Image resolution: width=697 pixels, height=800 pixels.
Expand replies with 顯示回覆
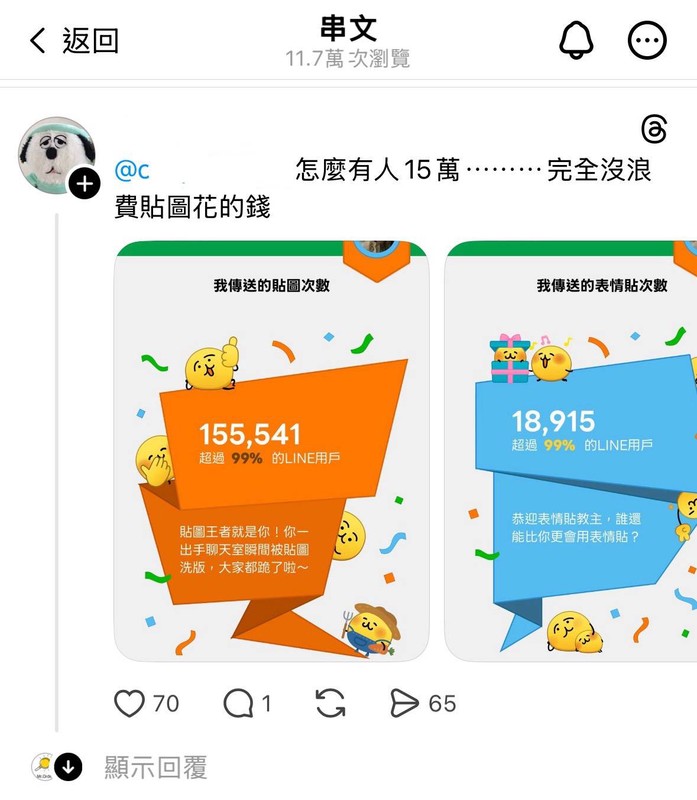(155, 767)
